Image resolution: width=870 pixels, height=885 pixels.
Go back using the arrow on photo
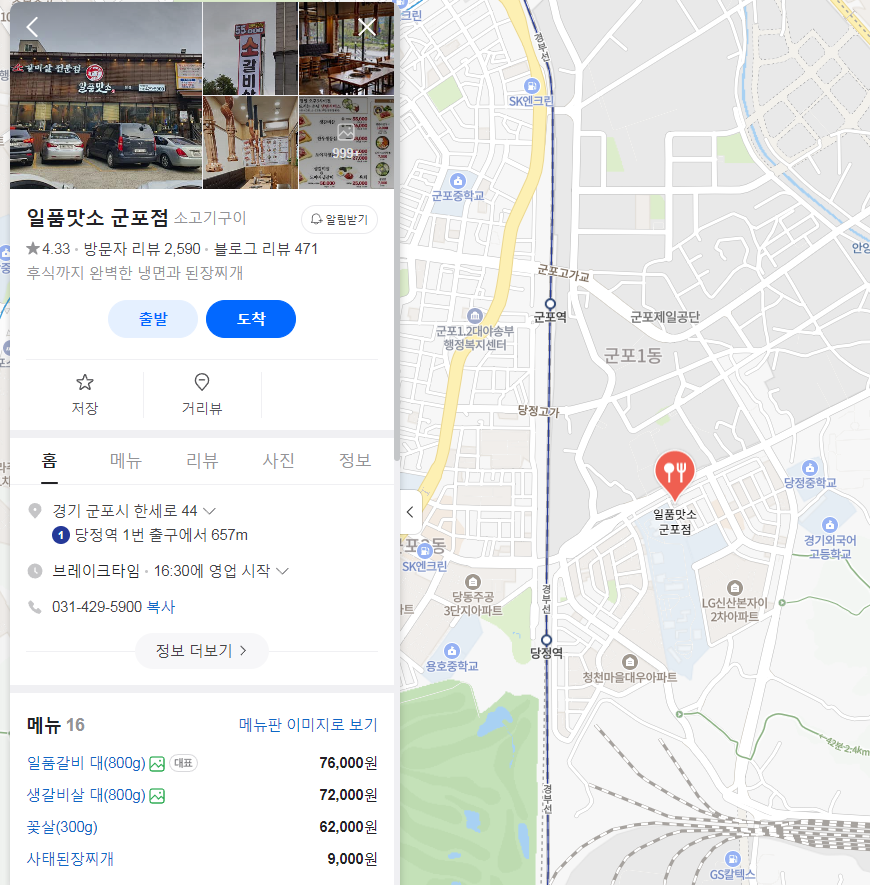click(32, 27)
